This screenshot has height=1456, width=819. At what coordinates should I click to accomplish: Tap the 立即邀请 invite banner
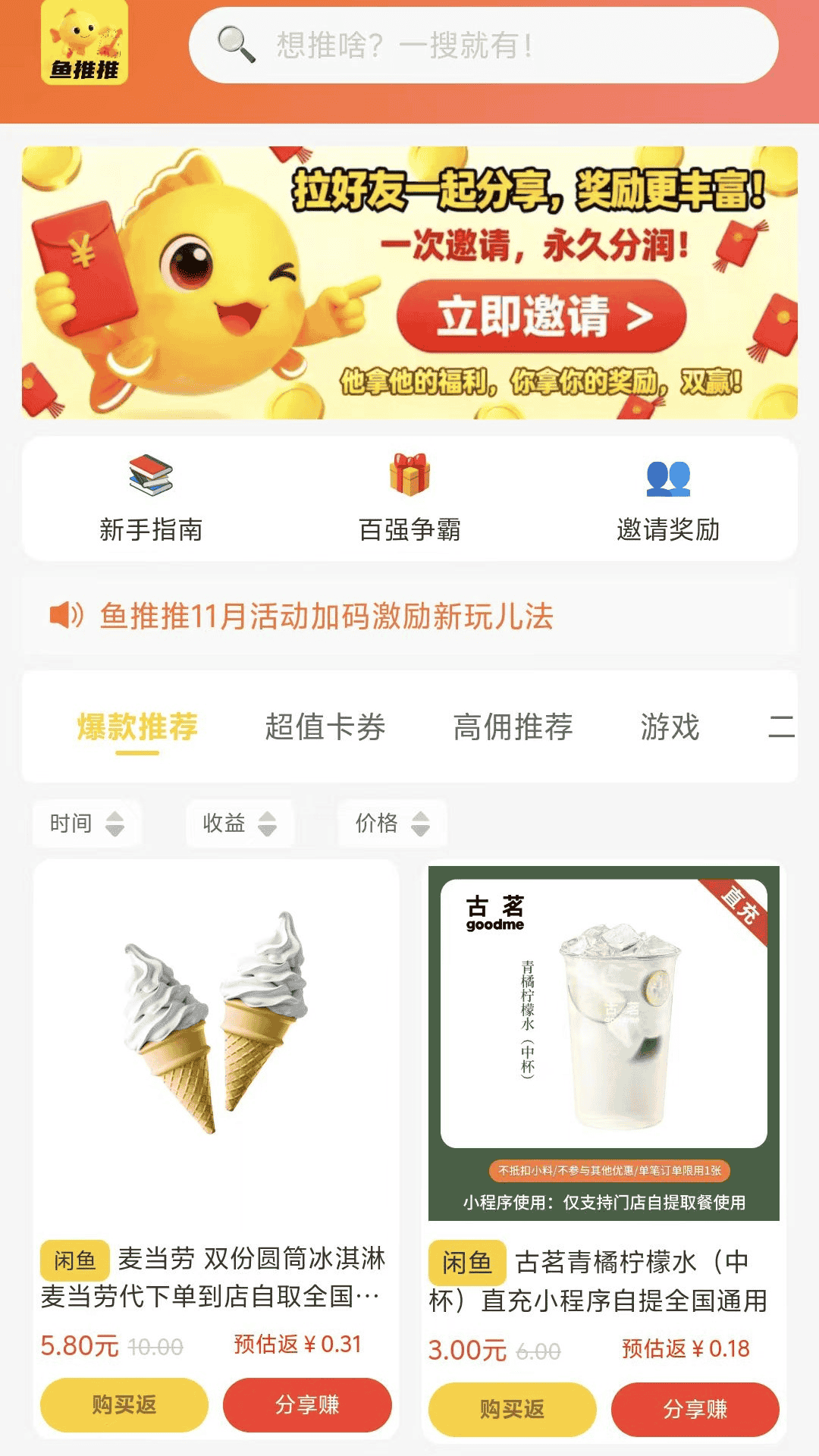pyautogui.click(x=541, y=317)
